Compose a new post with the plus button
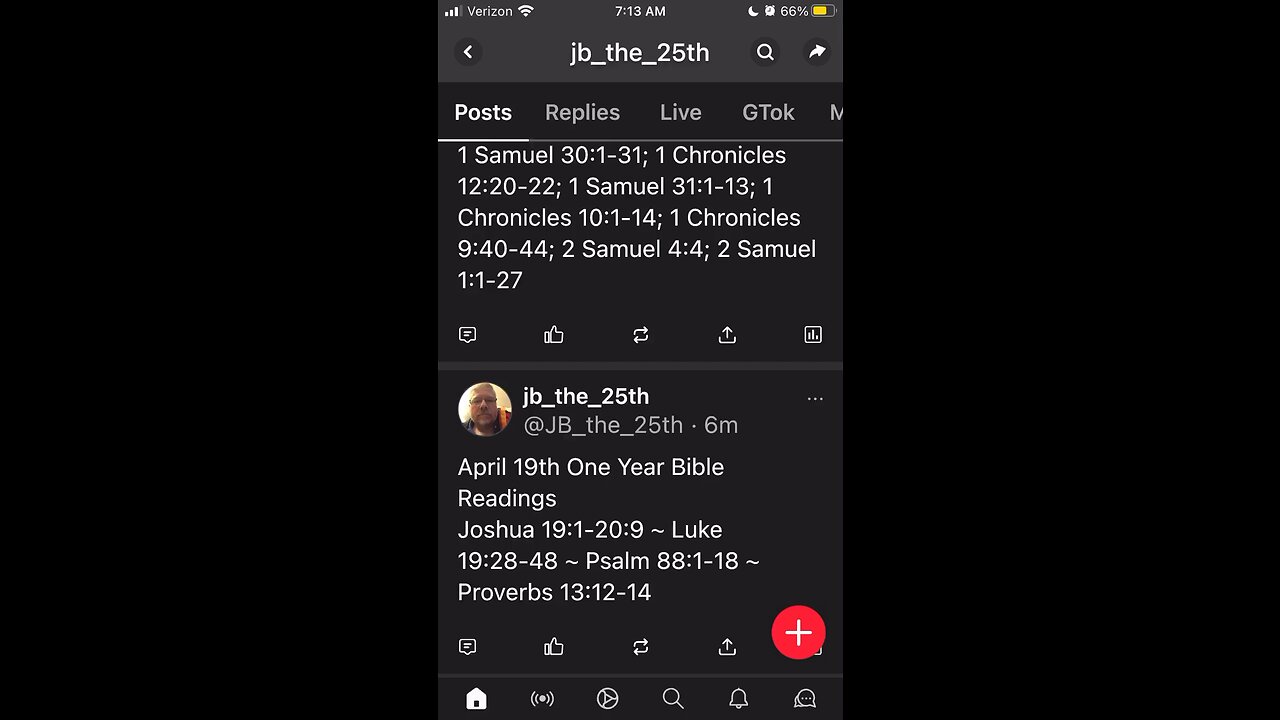1280x720 pixels. [798, 632]
